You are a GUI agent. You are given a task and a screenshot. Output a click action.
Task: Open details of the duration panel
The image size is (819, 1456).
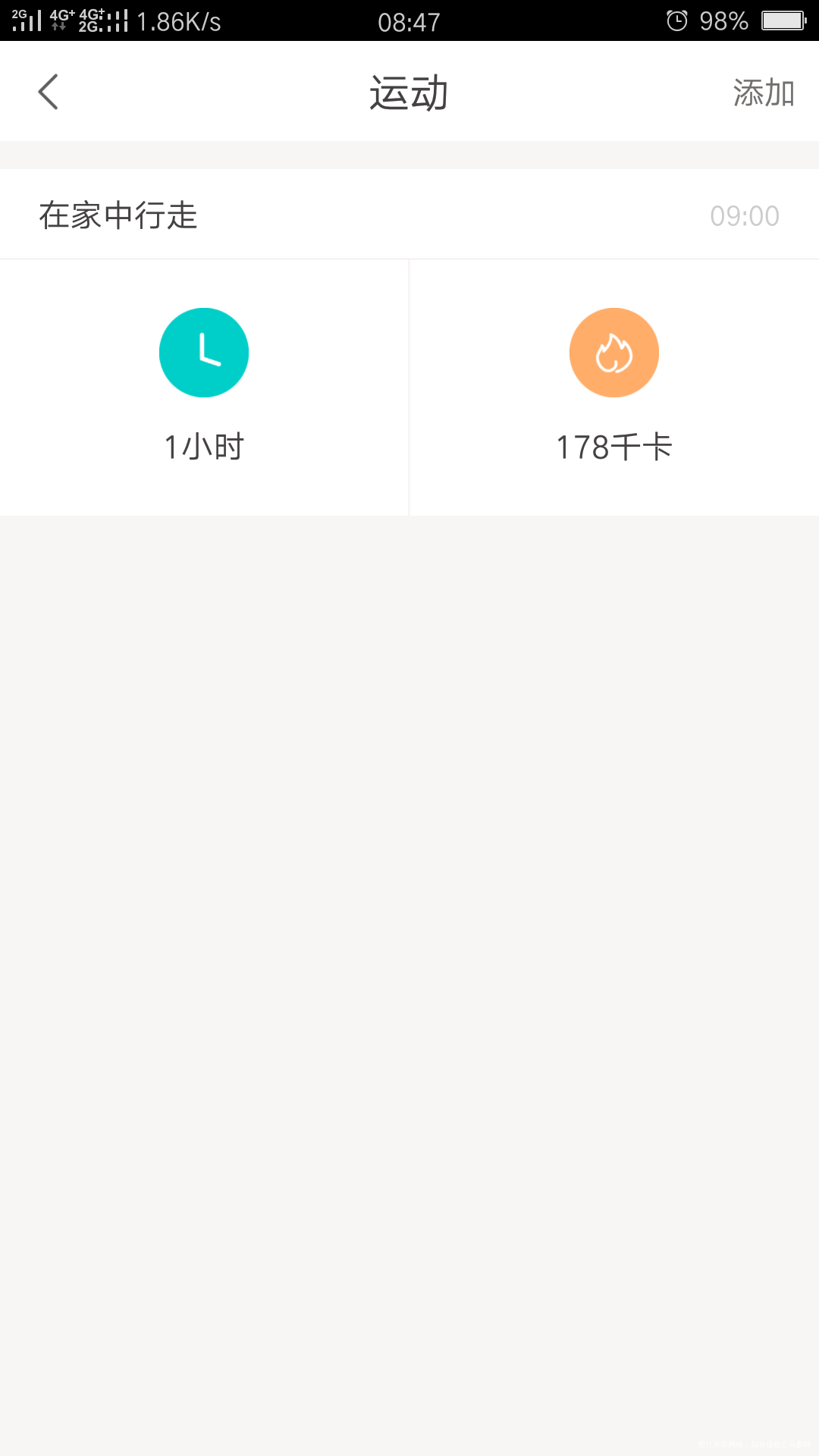203,387
